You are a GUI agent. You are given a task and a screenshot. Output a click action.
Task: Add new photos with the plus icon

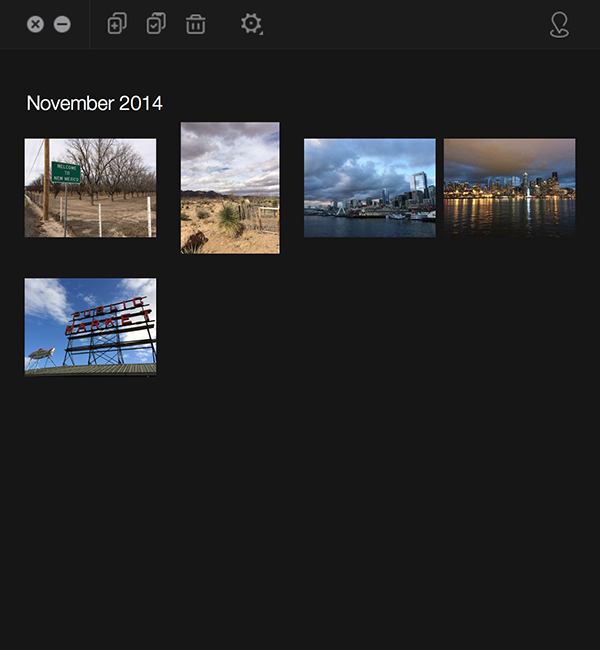point(117,24)
